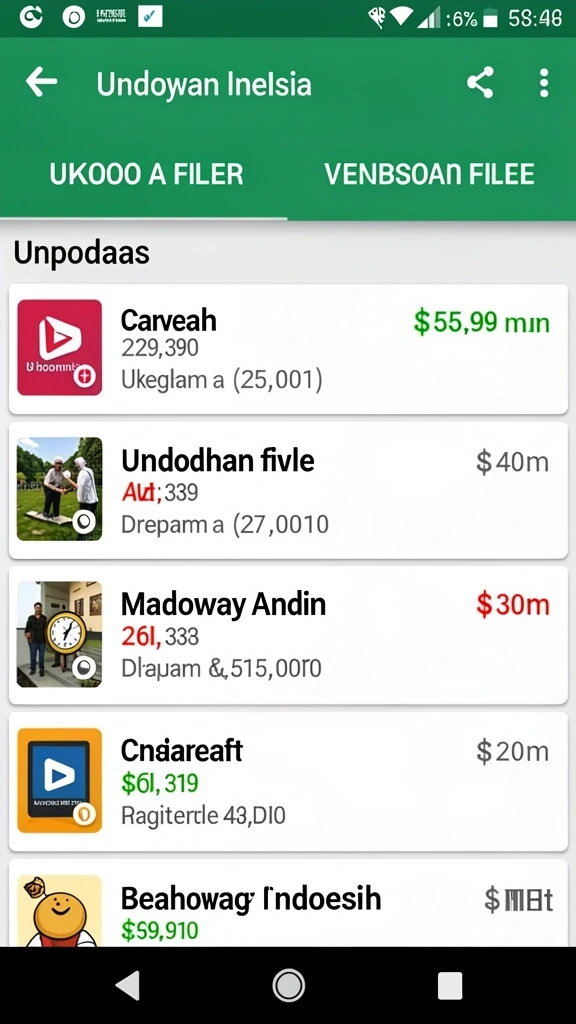Screen dimensions: 576x1024
Task: Open the Beahowag Indoesih card
Action: [288, 903]
